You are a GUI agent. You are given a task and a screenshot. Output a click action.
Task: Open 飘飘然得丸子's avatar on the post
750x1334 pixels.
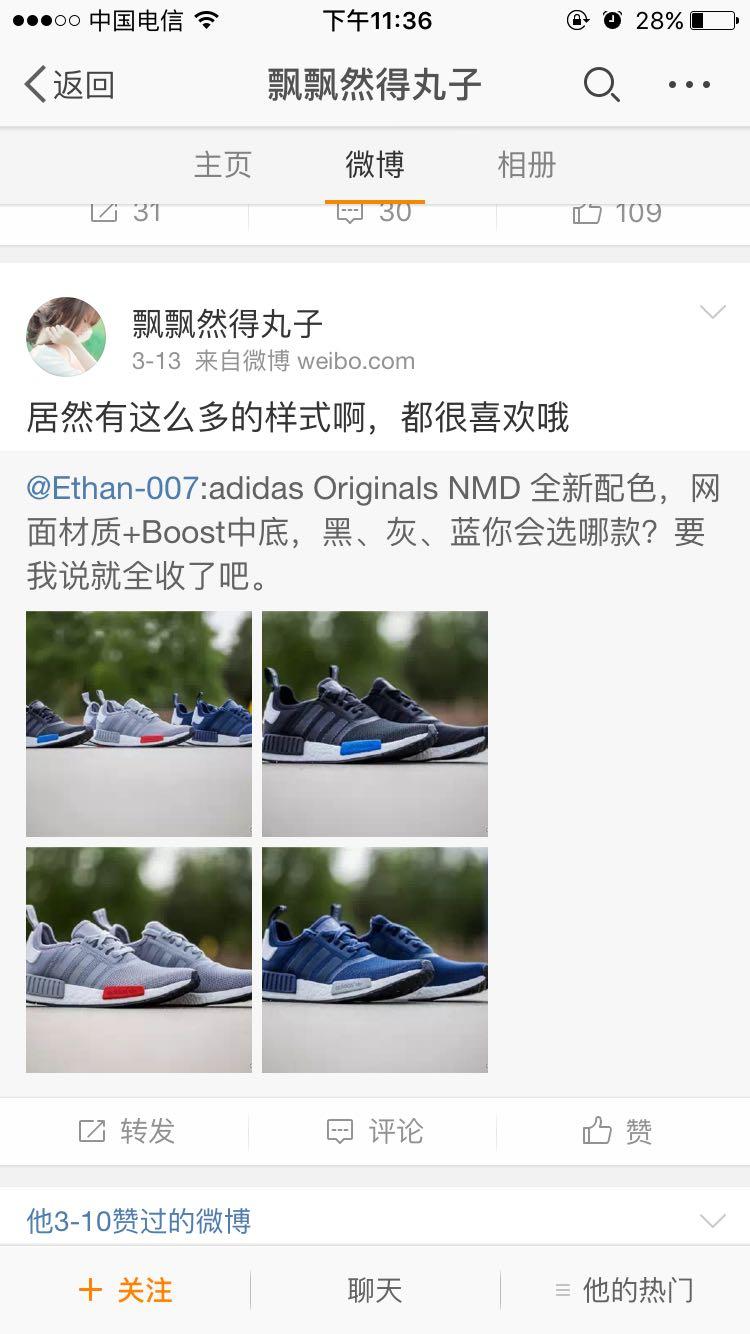(66, 336)
